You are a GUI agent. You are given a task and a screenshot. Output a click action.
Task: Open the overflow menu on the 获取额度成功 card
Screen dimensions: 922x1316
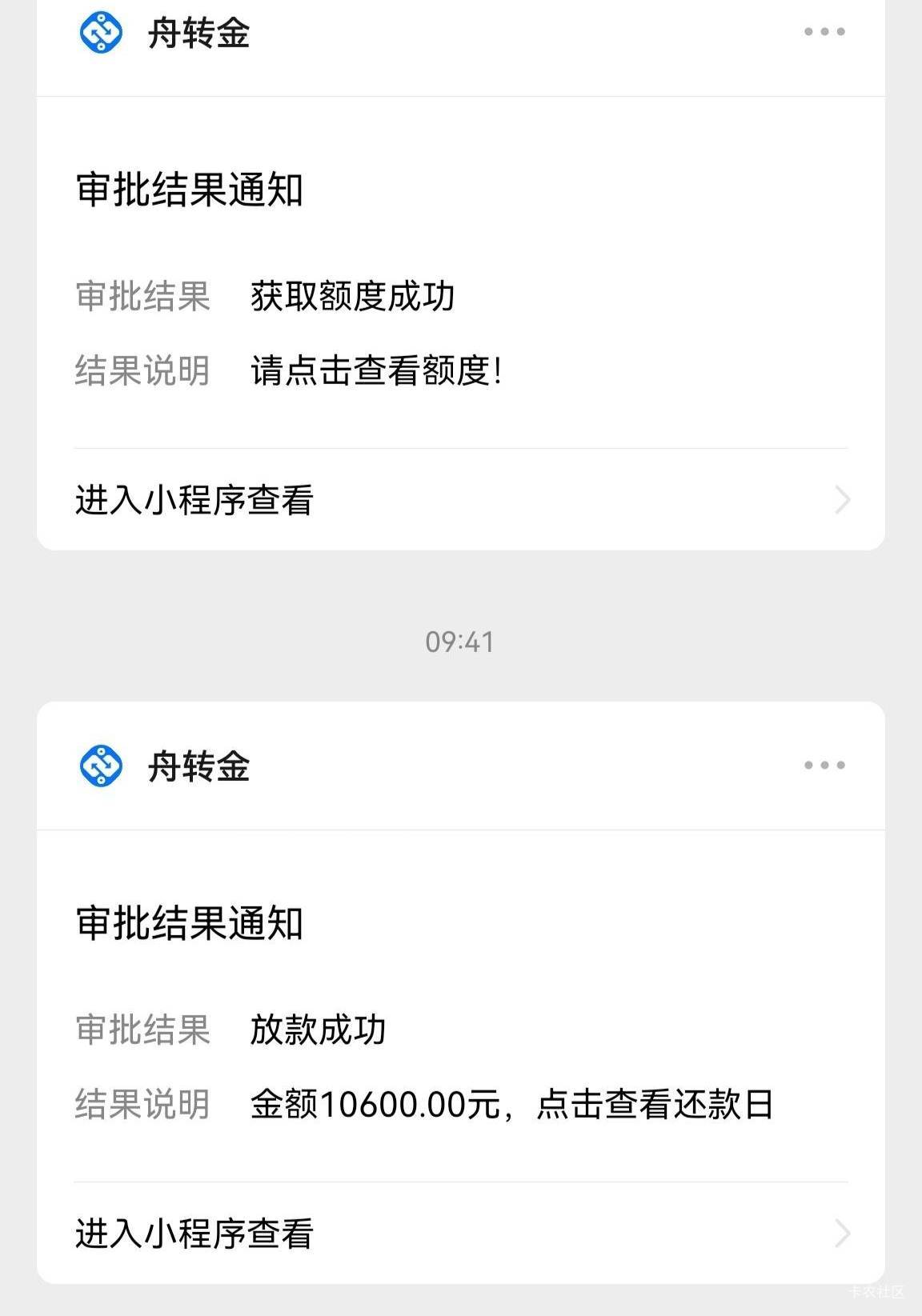point(824,32)
